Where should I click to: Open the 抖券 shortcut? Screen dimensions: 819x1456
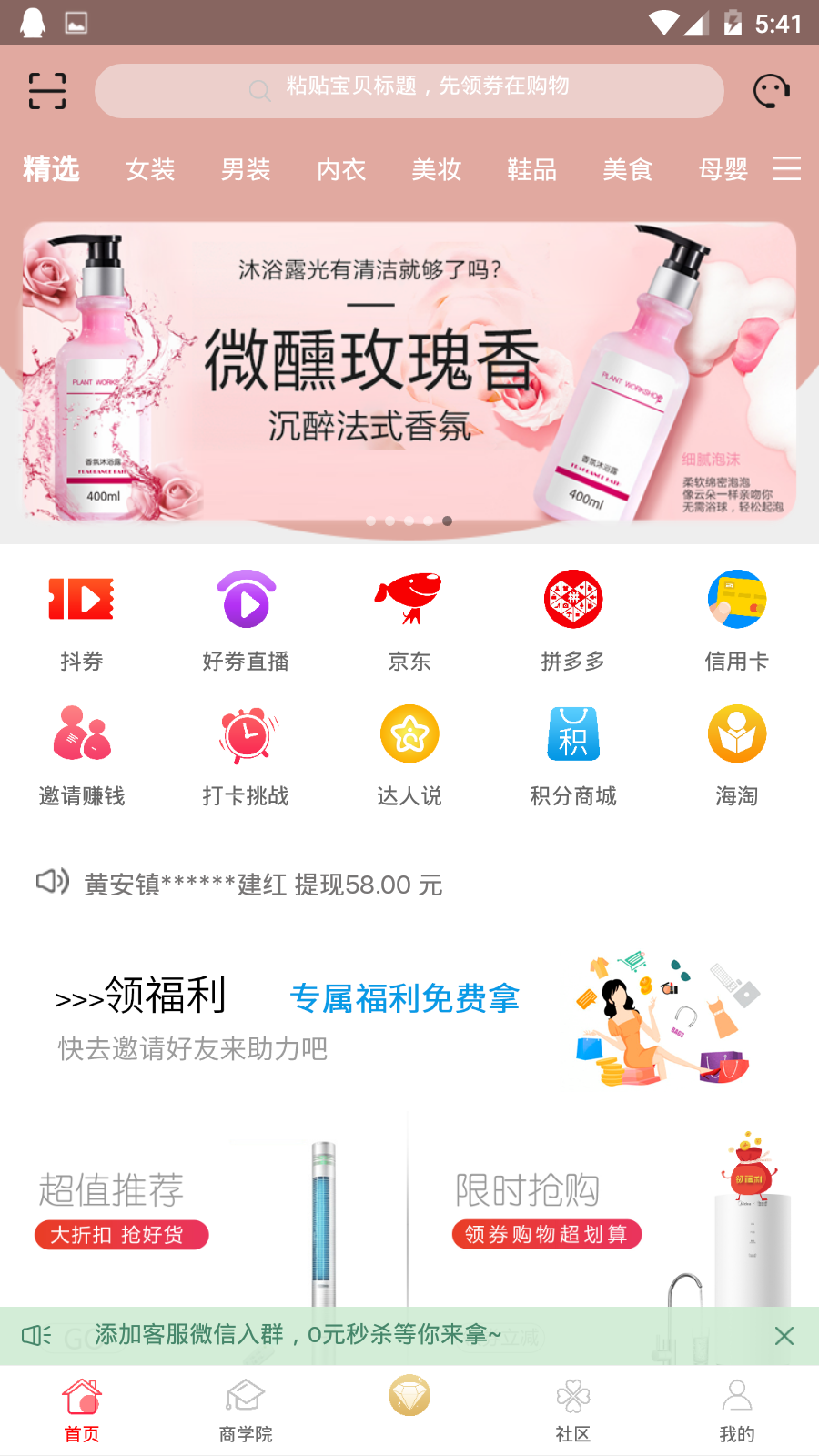(82, 621)
